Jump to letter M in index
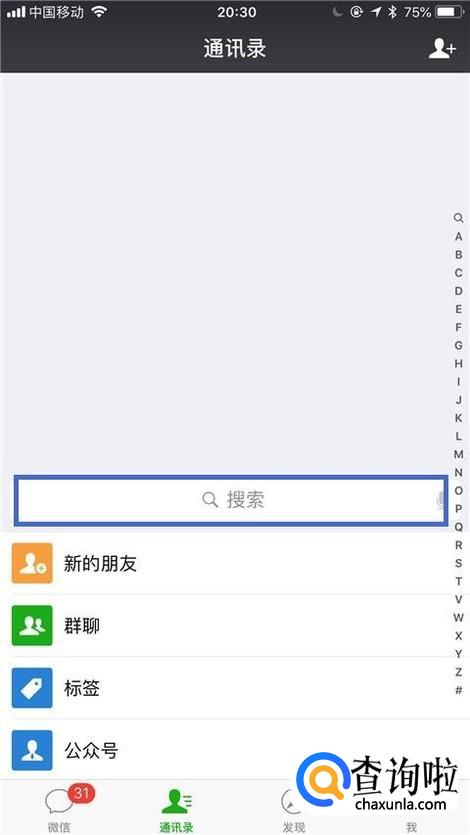The width and height of the screenshot is (470, 835). click(458, 454)
